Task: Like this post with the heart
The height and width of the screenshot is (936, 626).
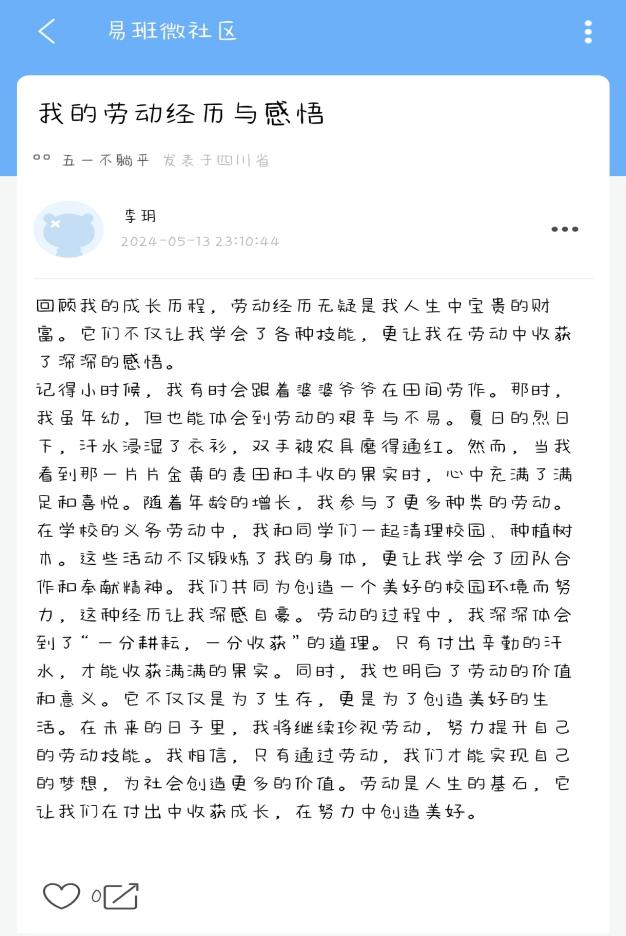Action: pyautogui.click(x=61, y=896)
